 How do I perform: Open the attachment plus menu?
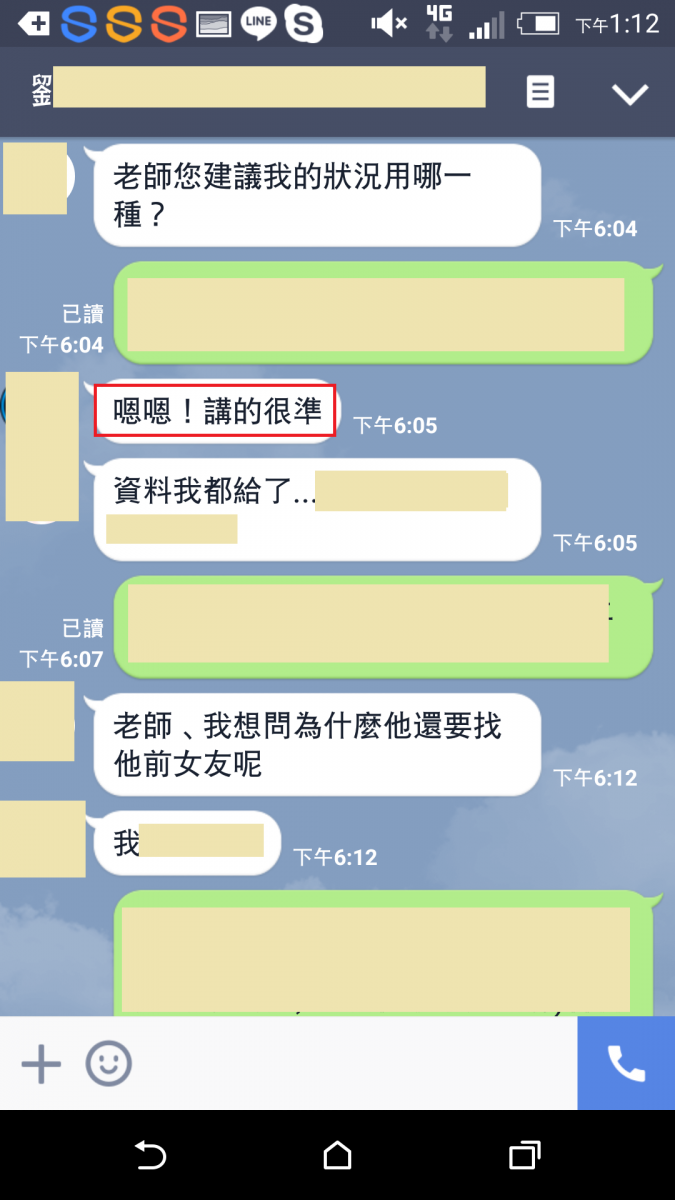click(x=41, y=1064)
